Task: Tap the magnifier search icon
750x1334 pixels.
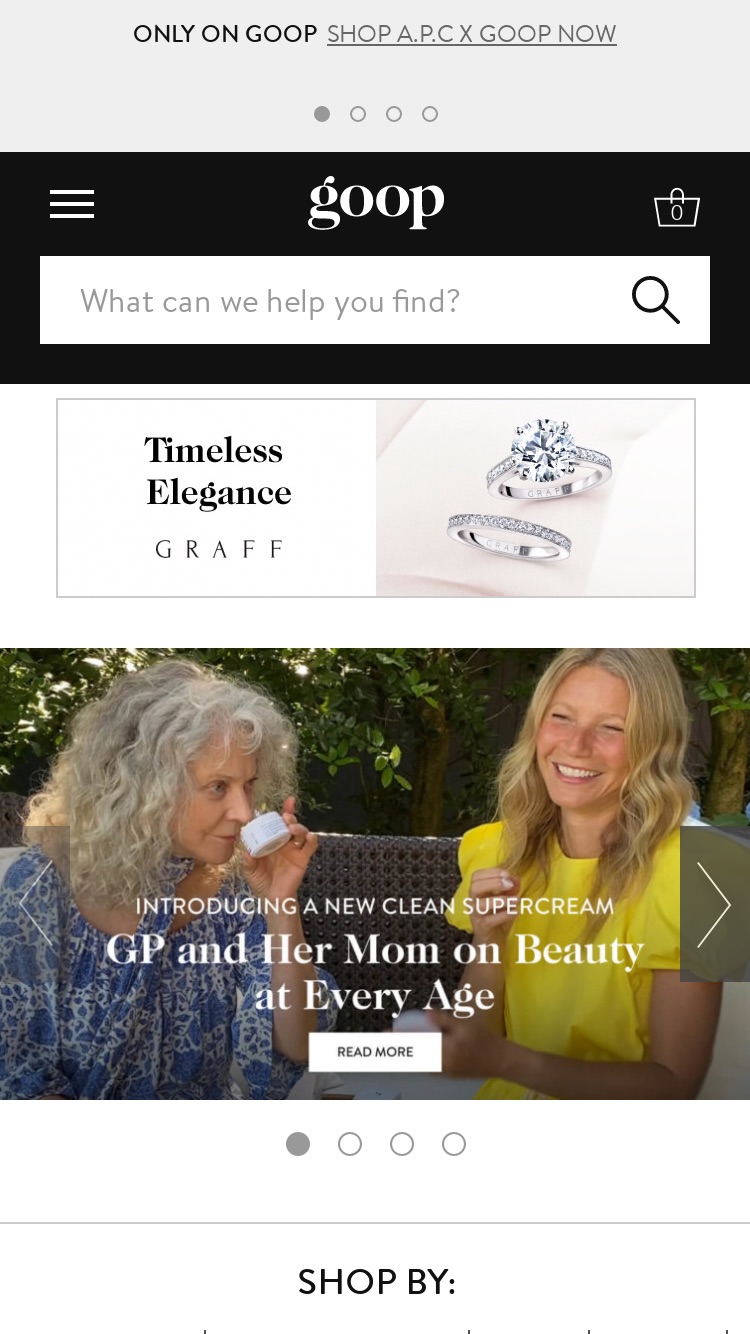Action: [656, 300]
